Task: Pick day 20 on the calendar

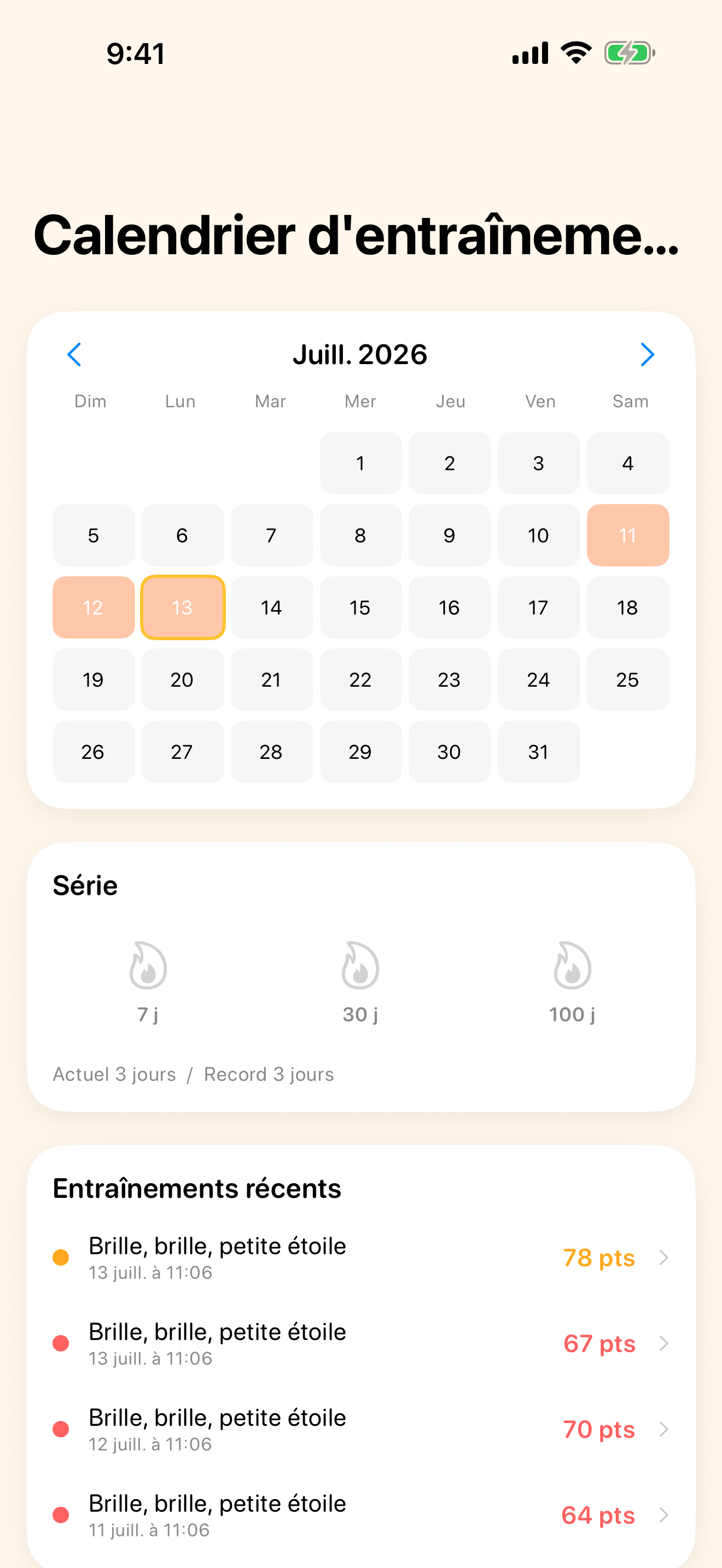Action: click(x=182, y=680)
